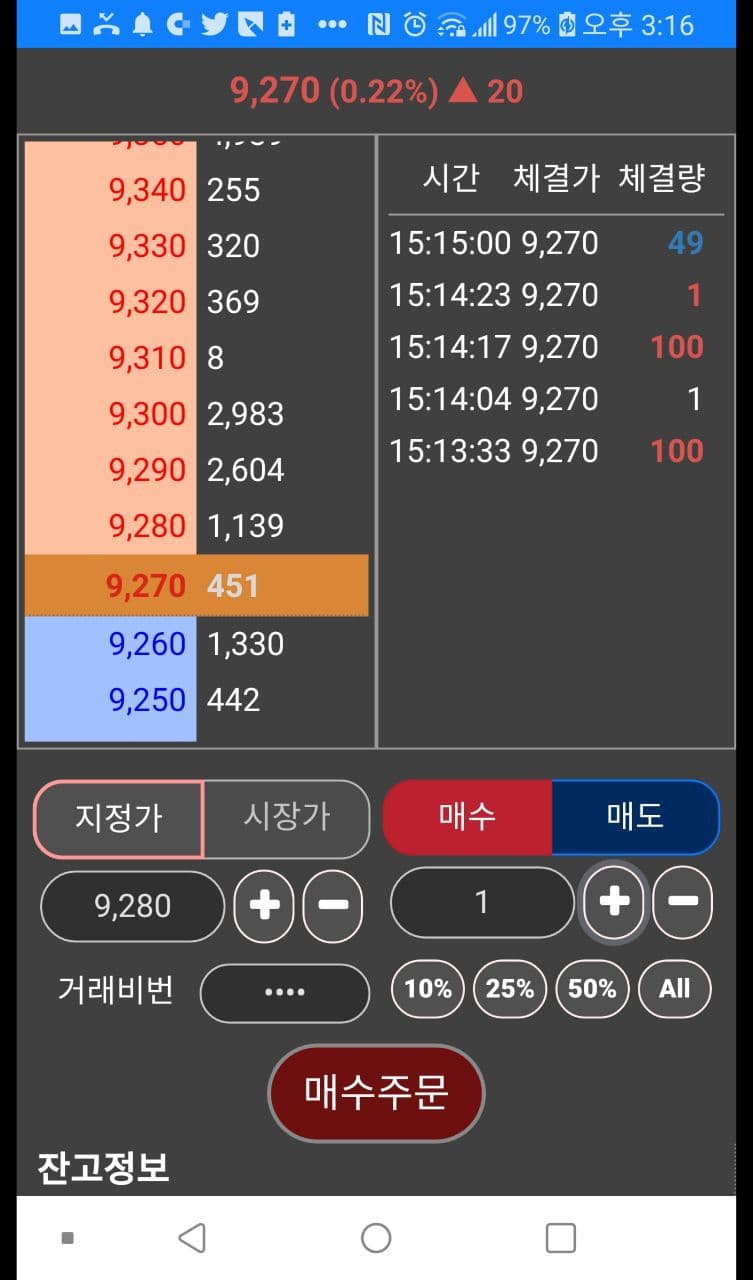The height and width of the screenshot is (1280, 753).
Task: Select the 매수 buy tab
Action: click(x=467, y=817)
